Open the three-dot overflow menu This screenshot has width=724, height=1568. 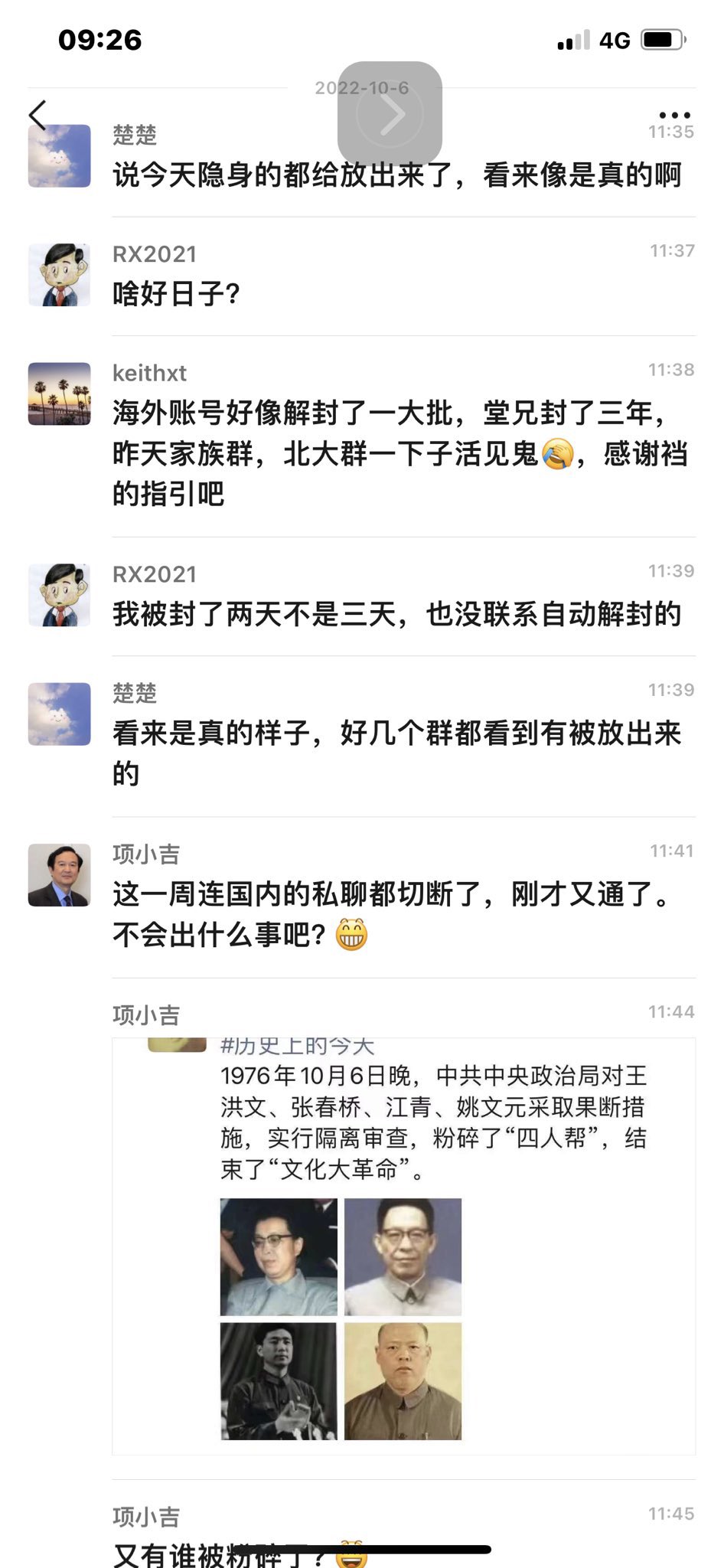click(673, 116)
